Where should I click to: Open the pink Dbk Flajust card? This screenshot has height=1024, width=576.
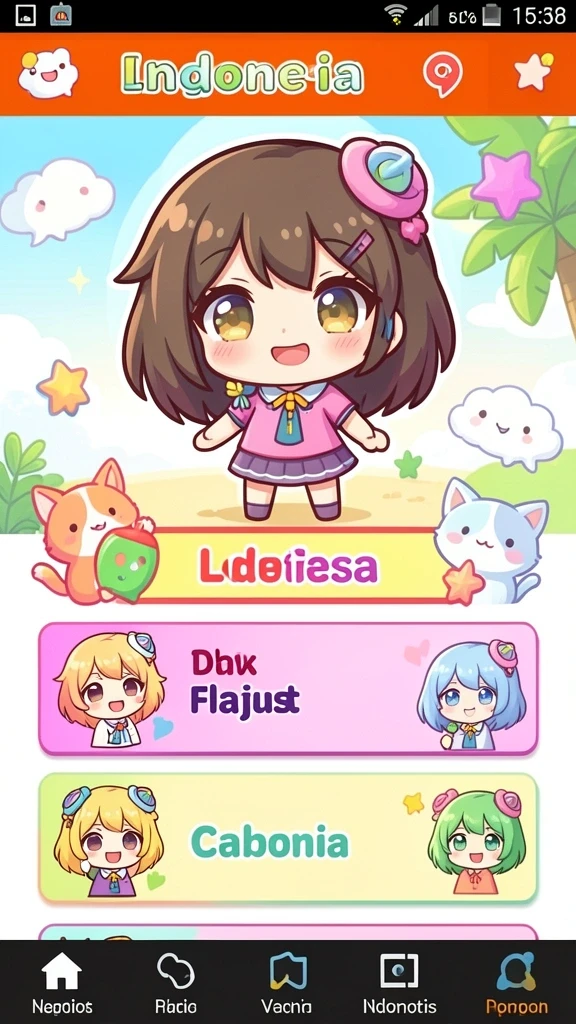click(288, 689)
